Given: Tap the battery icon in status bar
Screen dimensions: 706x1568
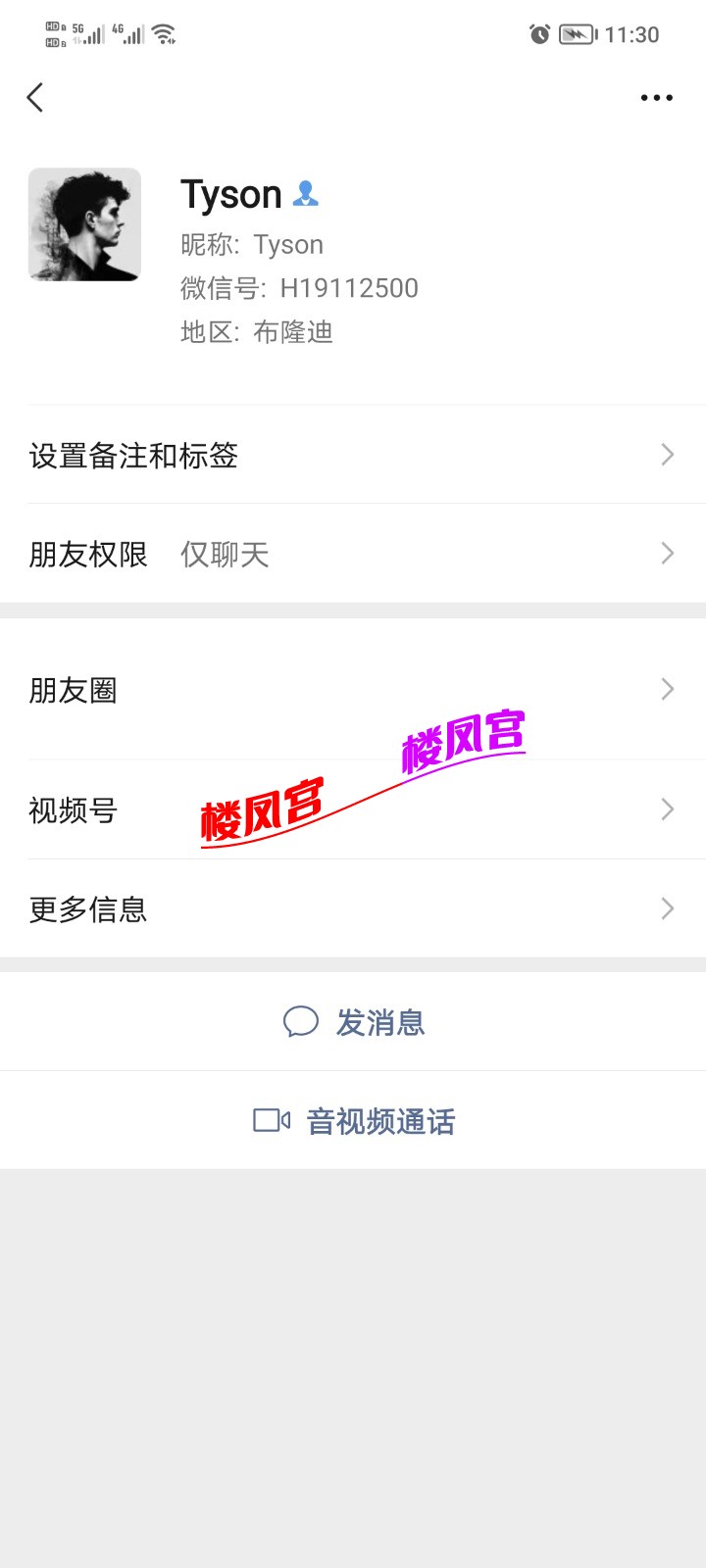Looking at the screenshot, I should (575, 34).
